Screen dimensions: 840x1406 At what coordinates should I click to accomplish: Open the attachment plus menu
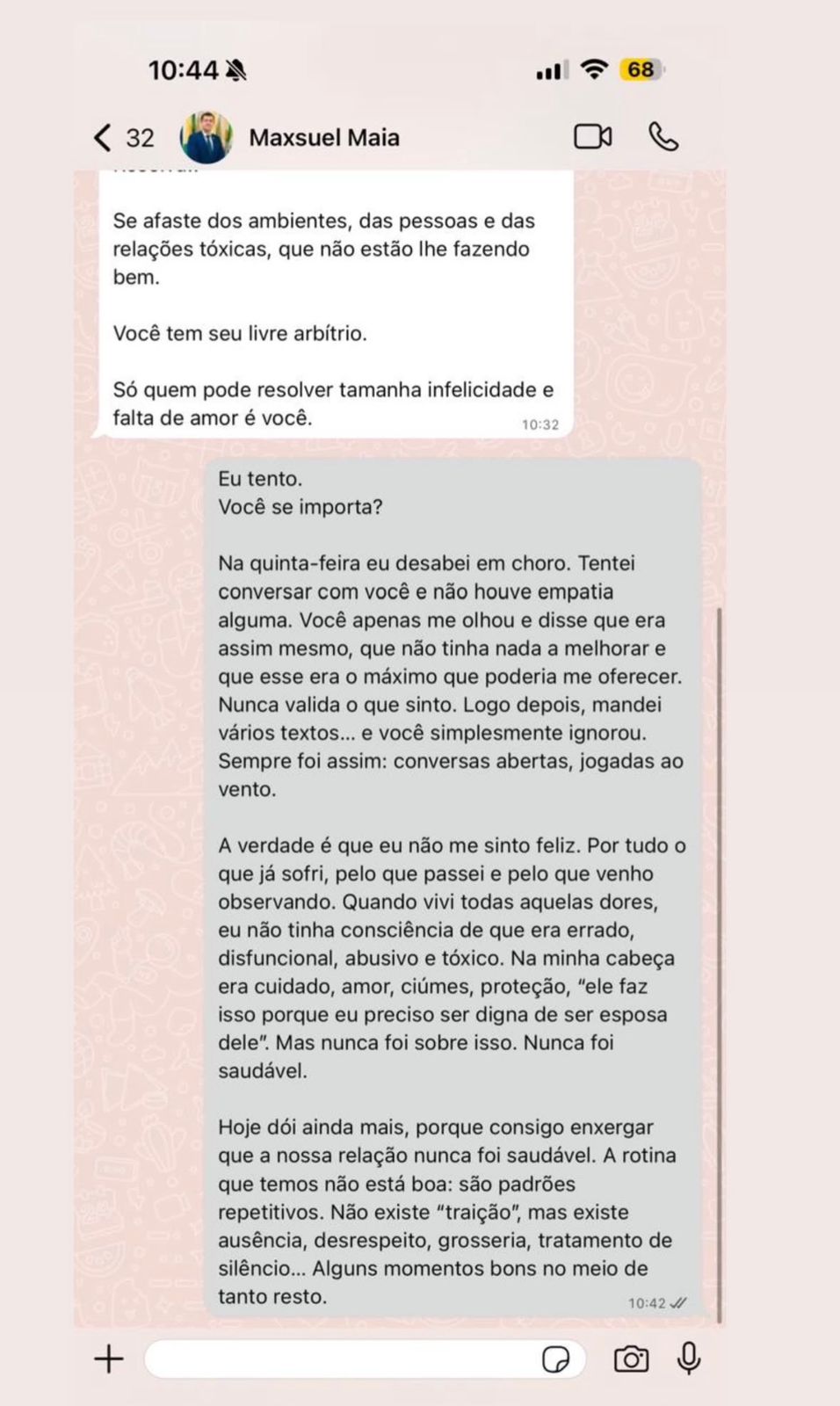(x=109, y=1359)
